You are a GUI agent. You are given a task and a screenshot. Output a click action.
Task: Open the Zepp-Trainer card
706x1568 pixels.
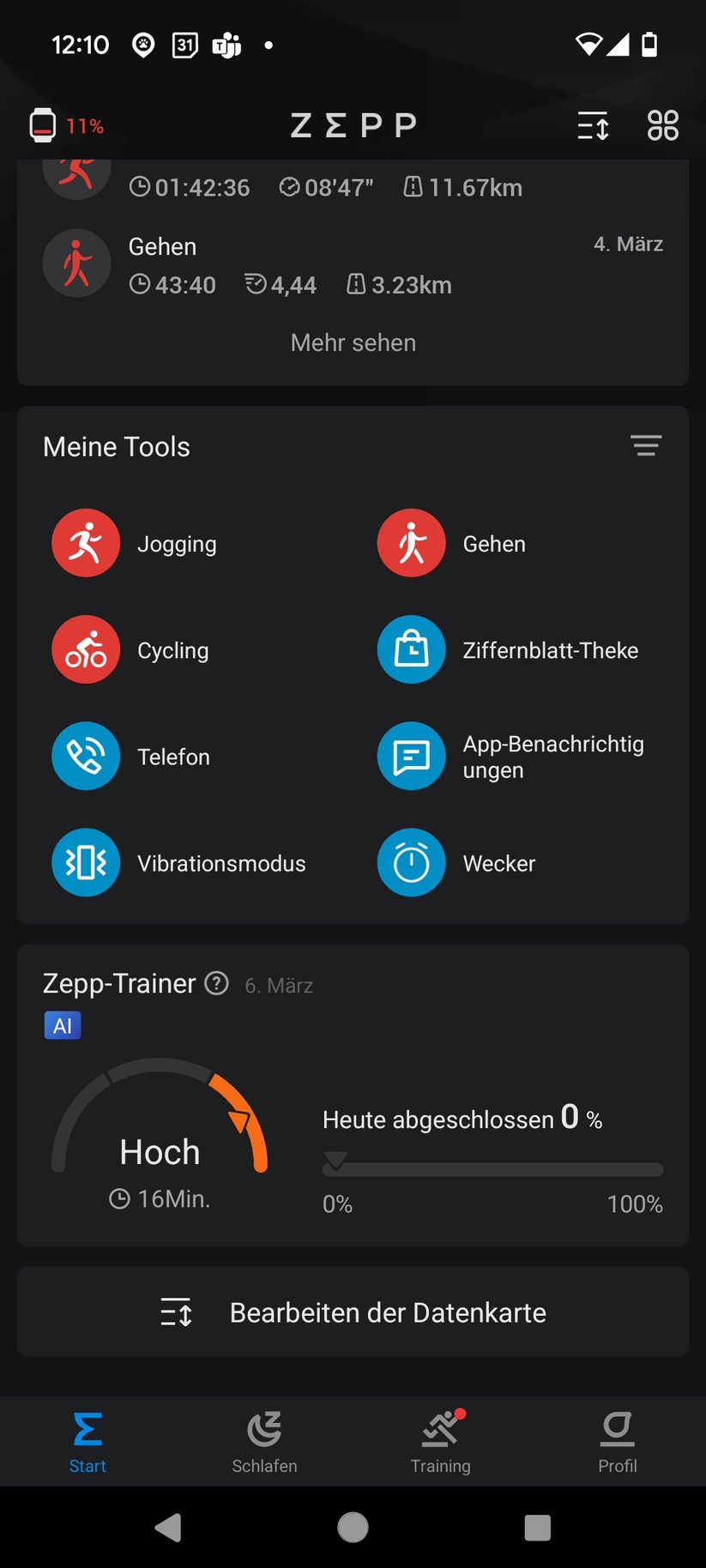[x=353, y=1132]
